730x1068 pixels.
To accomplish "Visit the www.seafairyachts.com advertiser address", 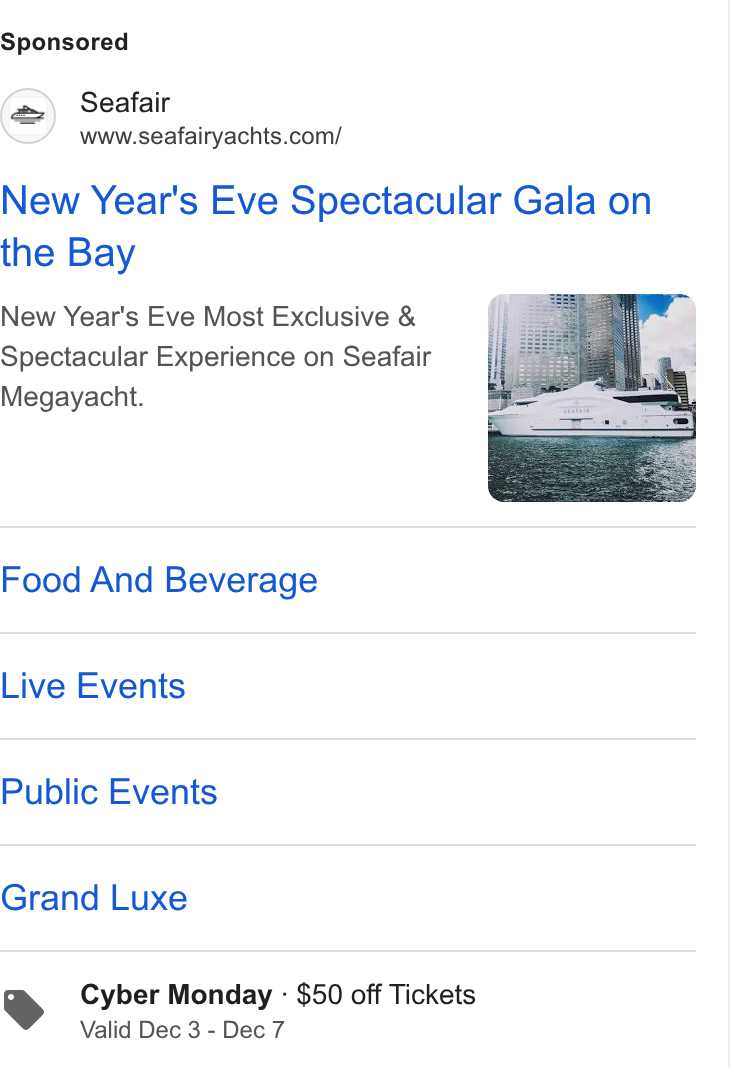I will point(210,136).
